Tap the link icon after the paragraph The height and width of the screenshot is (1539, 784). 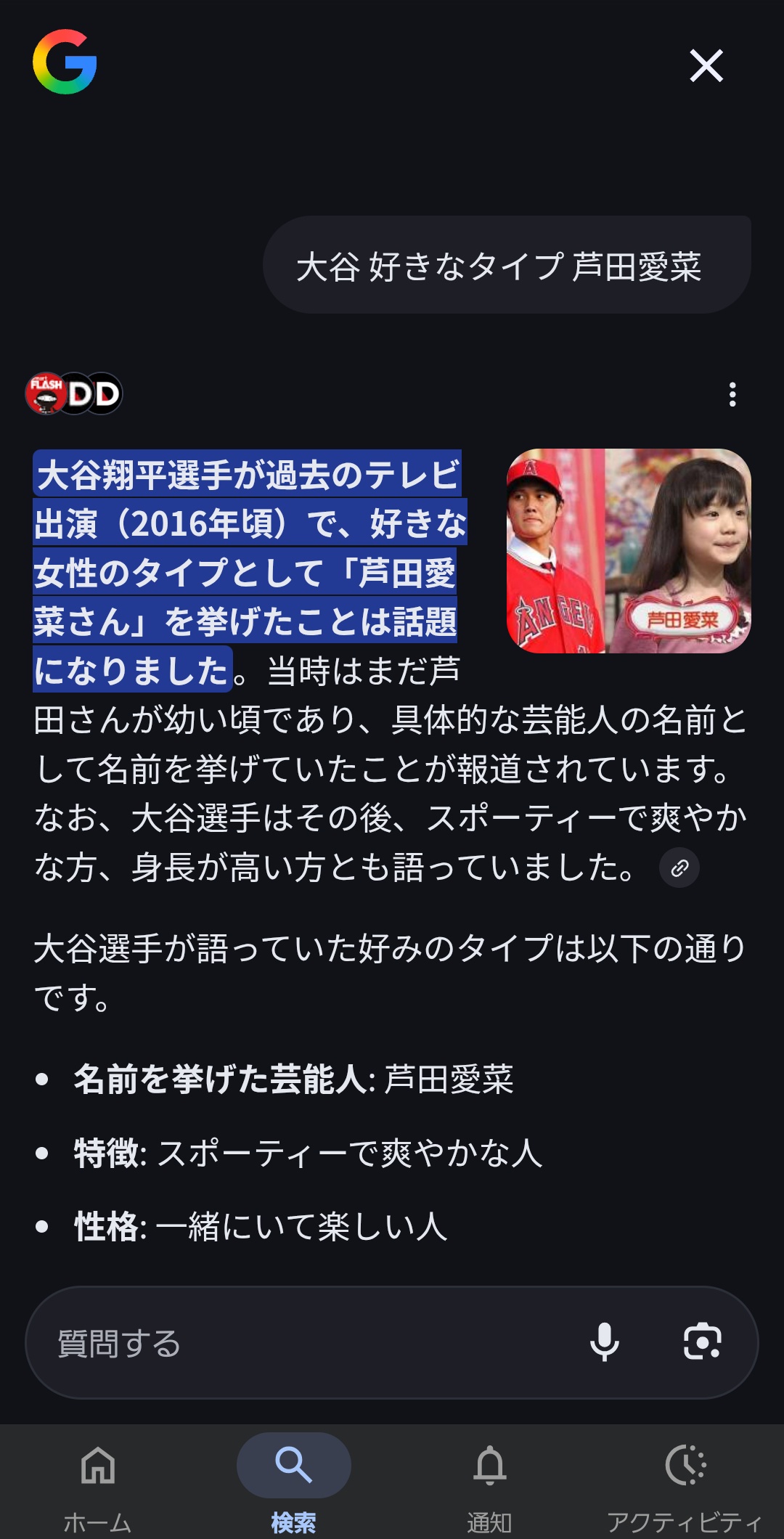679,868
